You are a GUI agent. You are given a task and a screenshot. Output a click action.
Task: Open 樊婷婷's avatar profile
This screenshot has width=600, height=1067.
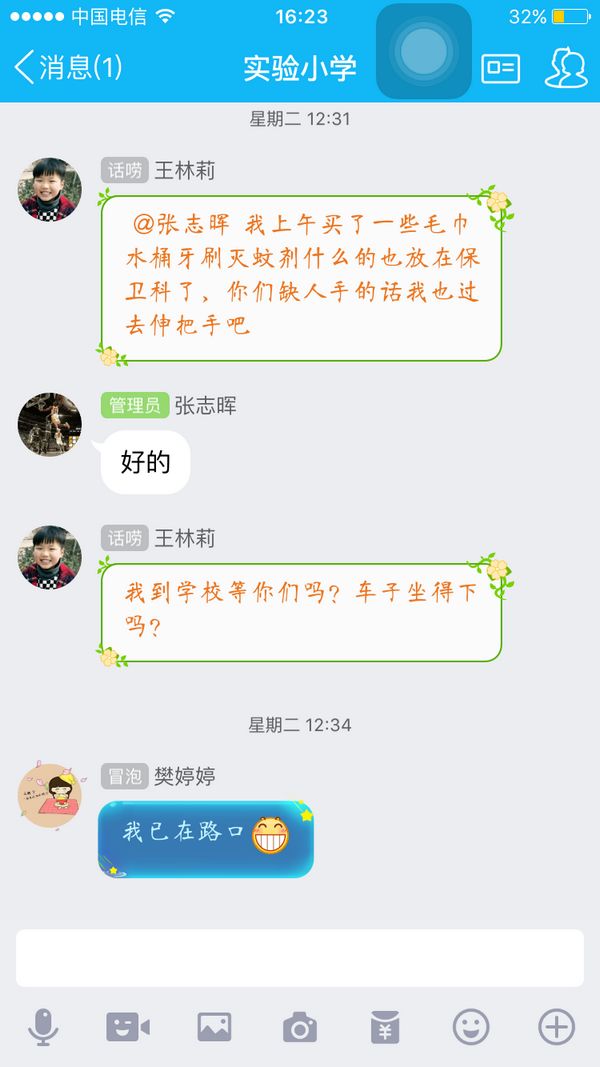(x=49, y=796)
